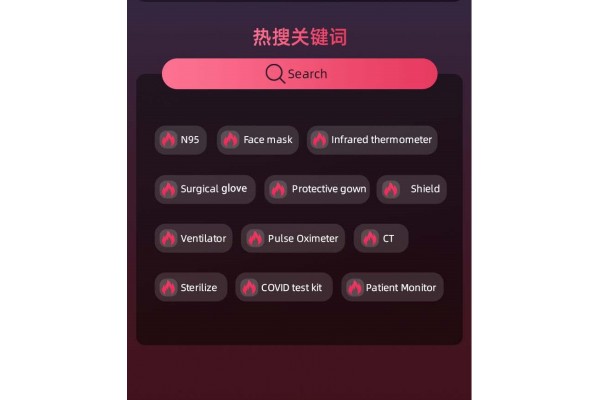600x400 pixels.
Task: Open the Sterilize keyword
Action: tap(190, 288)
